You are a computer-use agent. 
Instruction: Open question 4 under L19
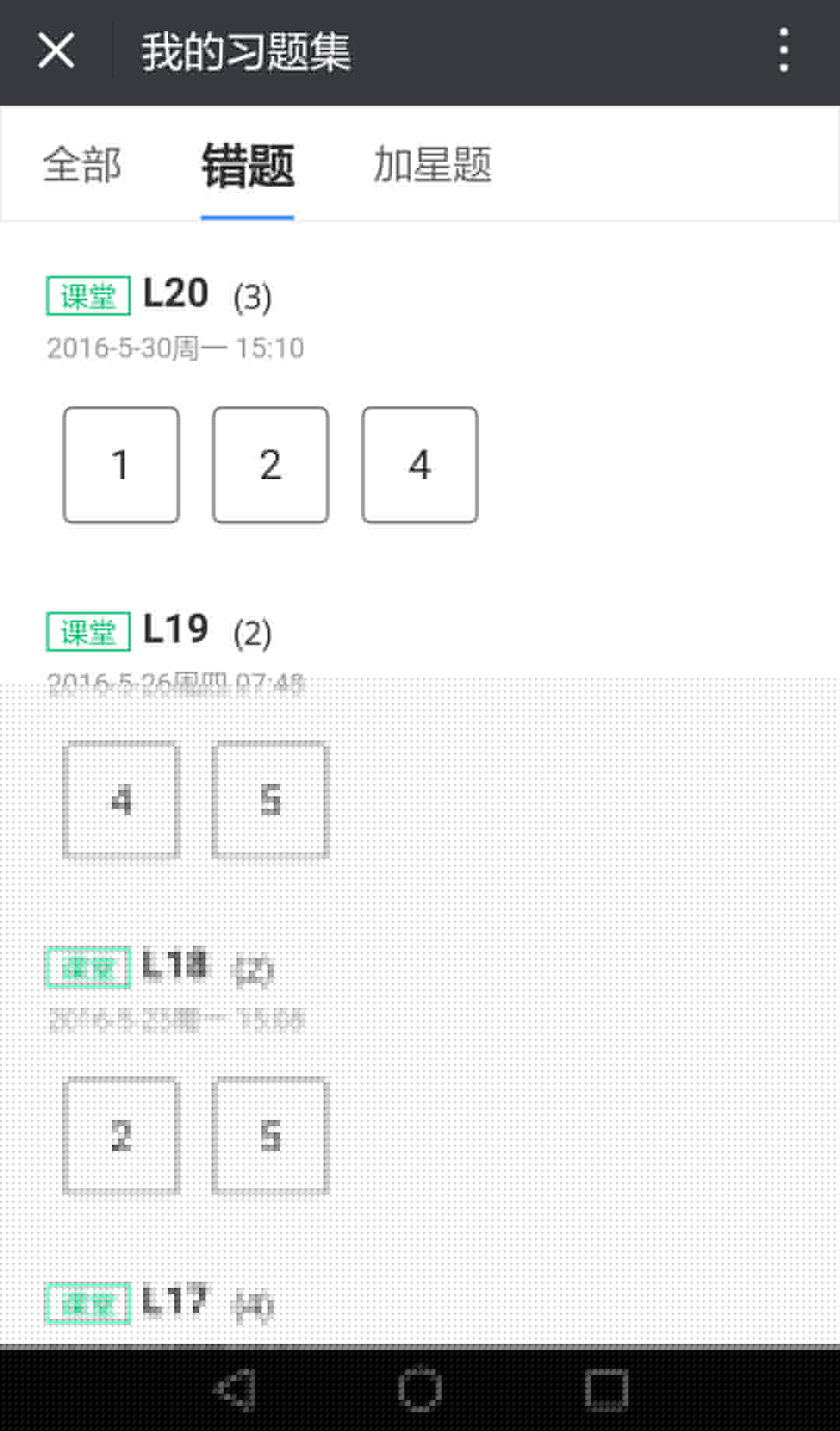coord(121,800)
